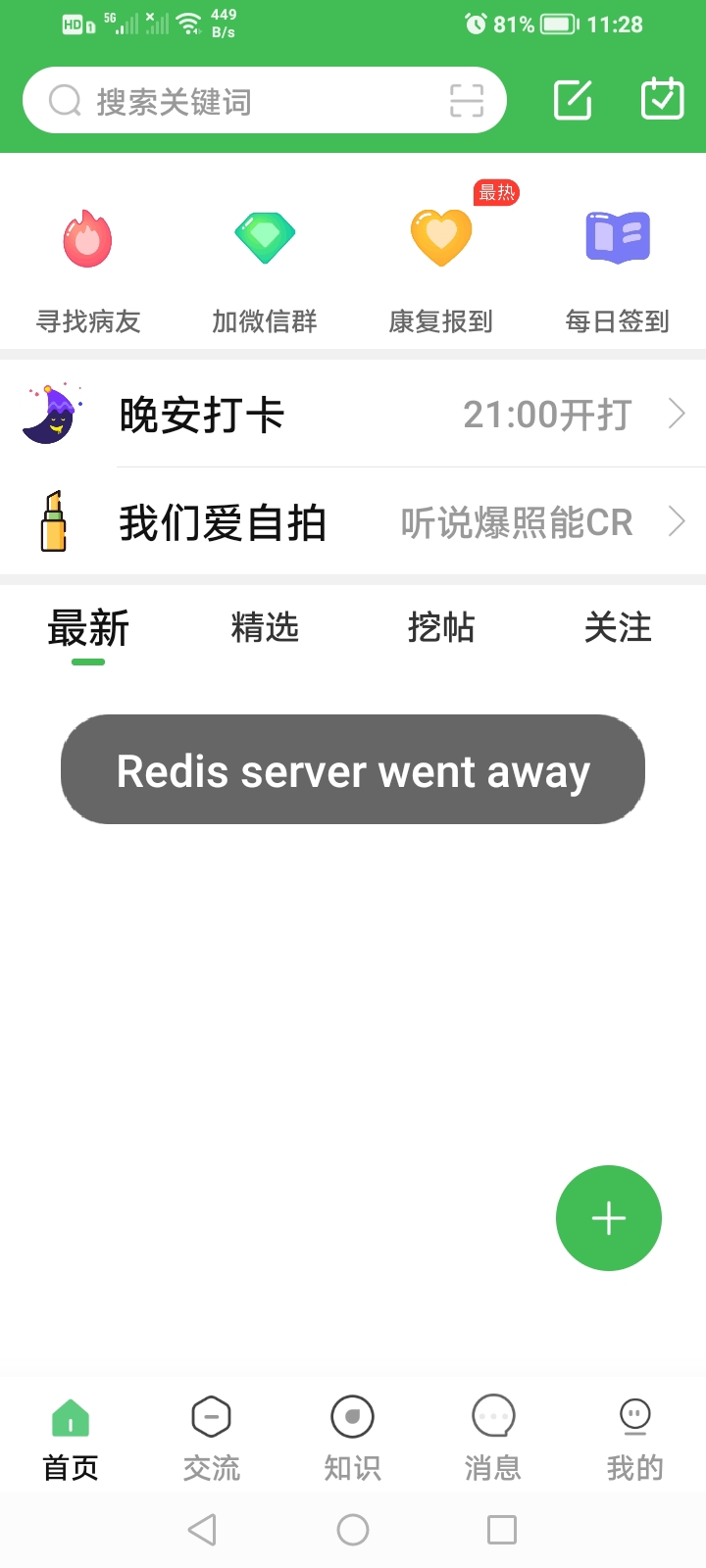Open the 晚安打卡 row
The image size is (706, 1568).
[353, 415]
